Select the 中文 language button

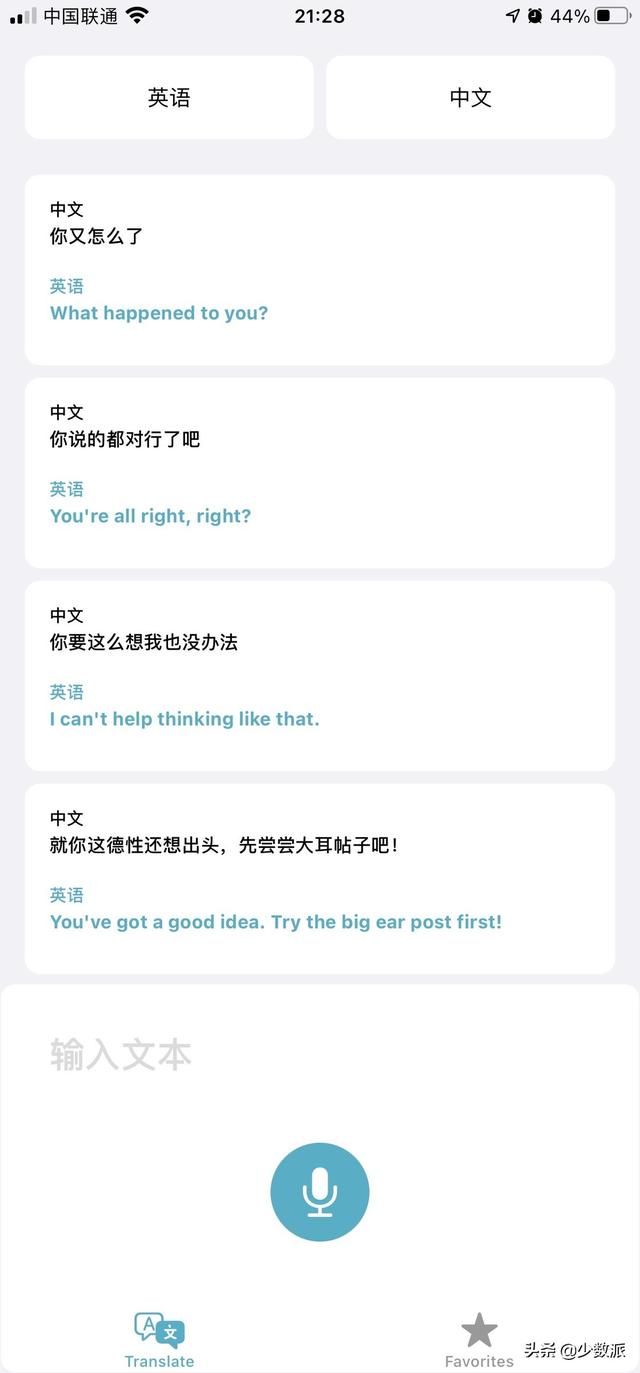[x=470, y=97]
